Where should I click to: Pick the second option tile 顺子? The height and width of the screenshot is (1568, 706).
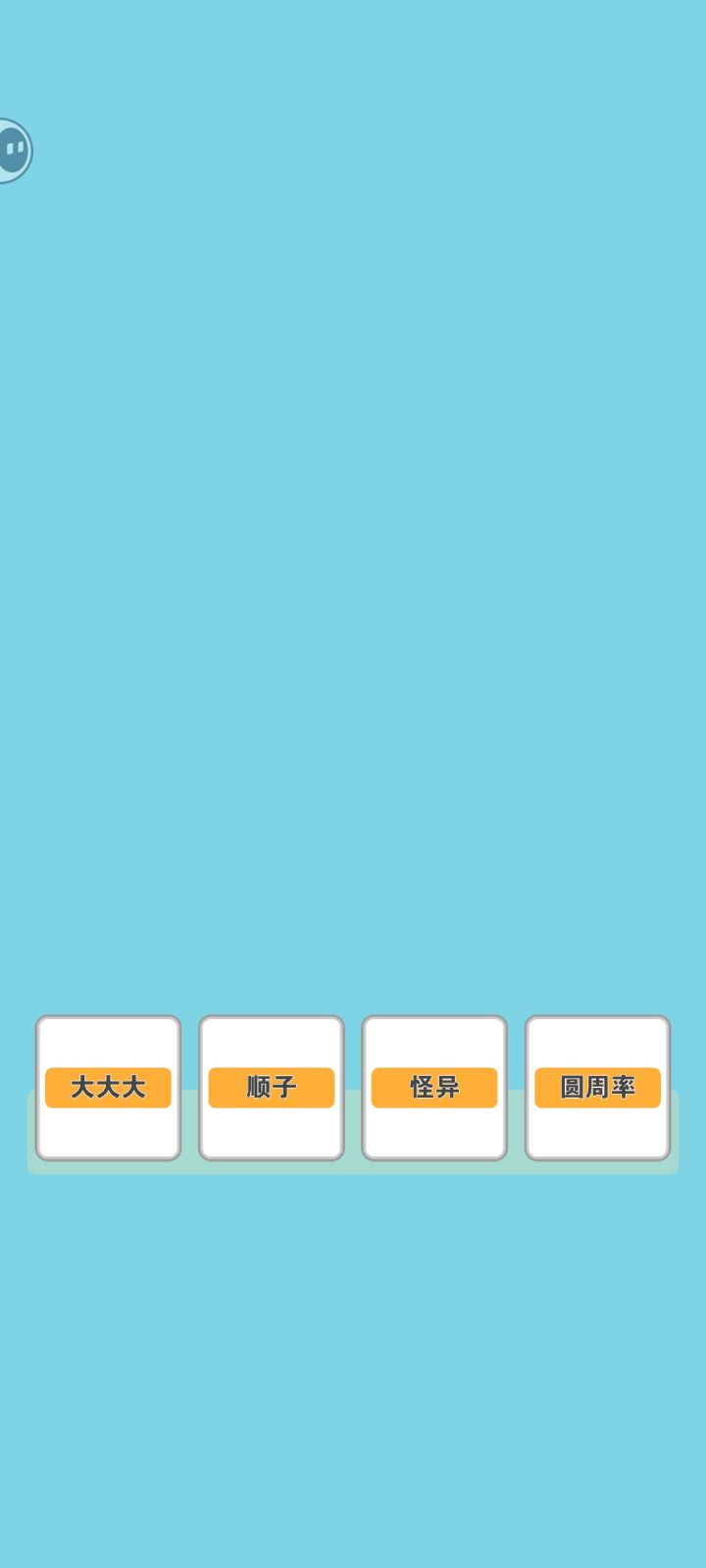click(x=271, y=1088)
